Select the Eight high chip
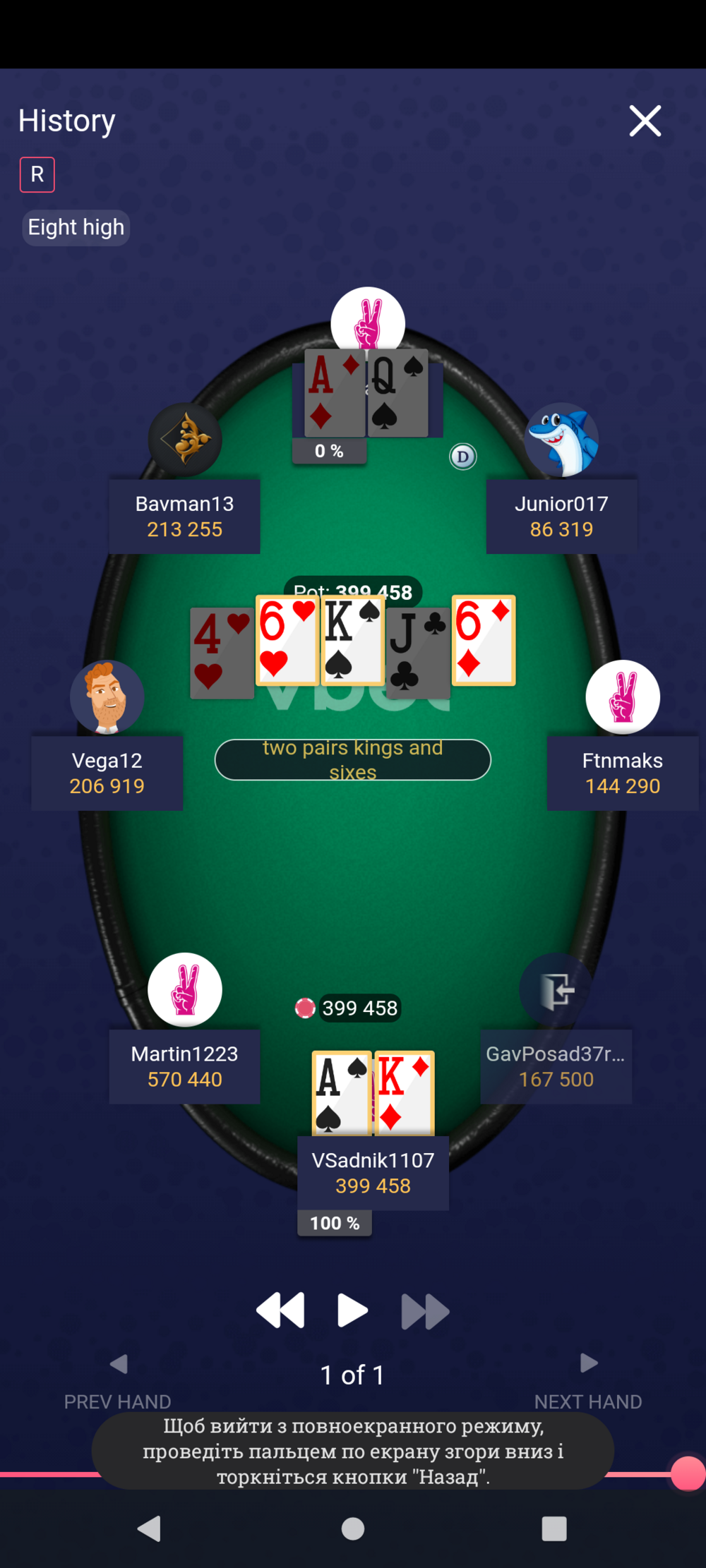 click(x=76, y=227)
